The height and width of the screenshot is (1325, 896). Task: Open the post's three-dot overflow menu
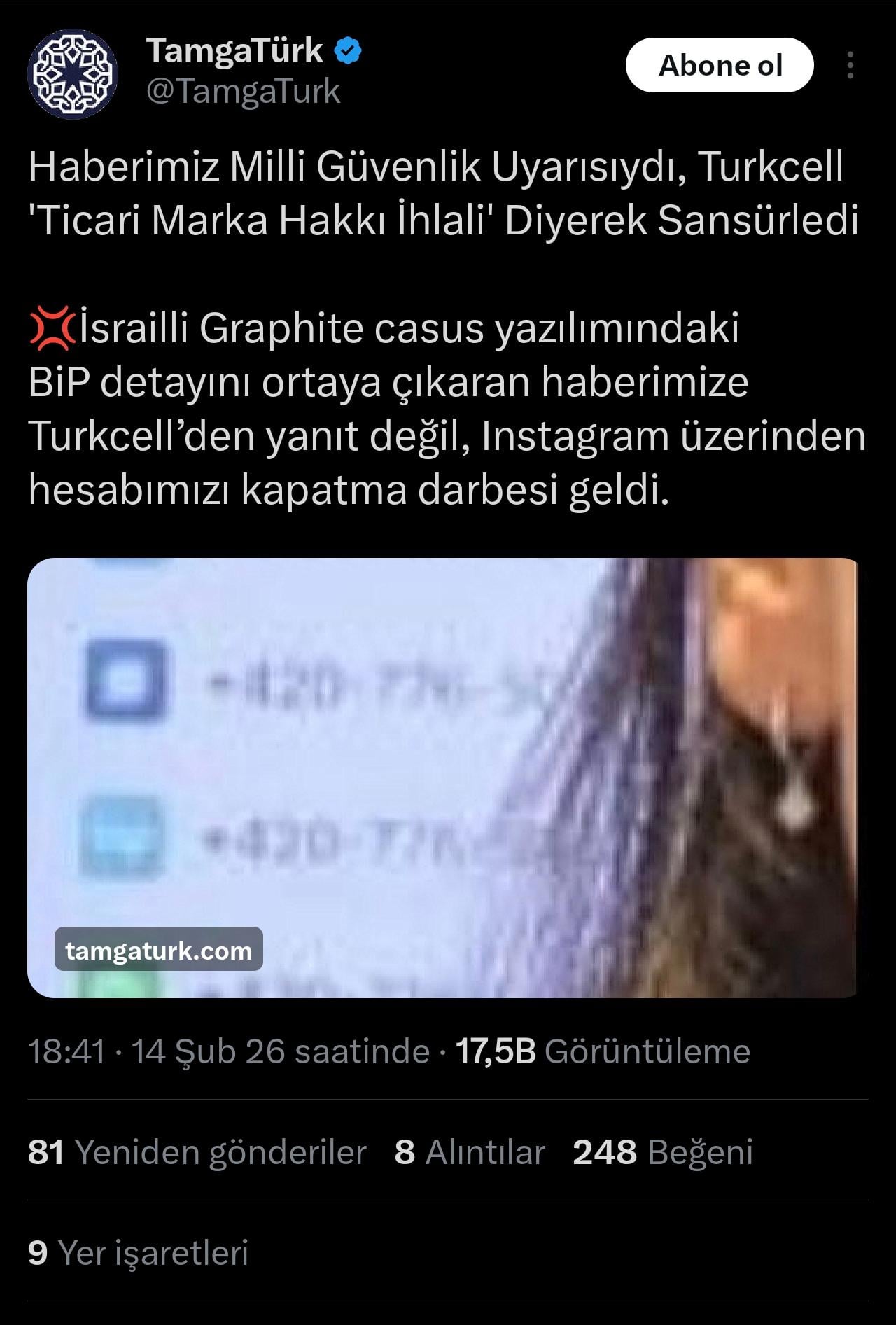click(850, 65)
